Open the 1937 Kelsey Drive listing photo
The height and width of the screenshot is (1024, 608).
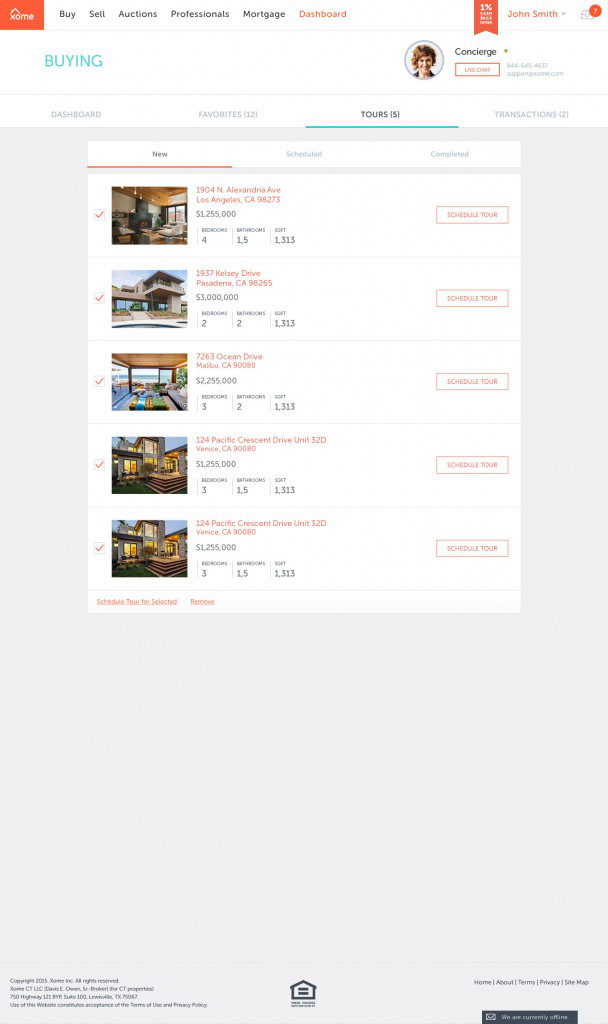coord(149,298)
